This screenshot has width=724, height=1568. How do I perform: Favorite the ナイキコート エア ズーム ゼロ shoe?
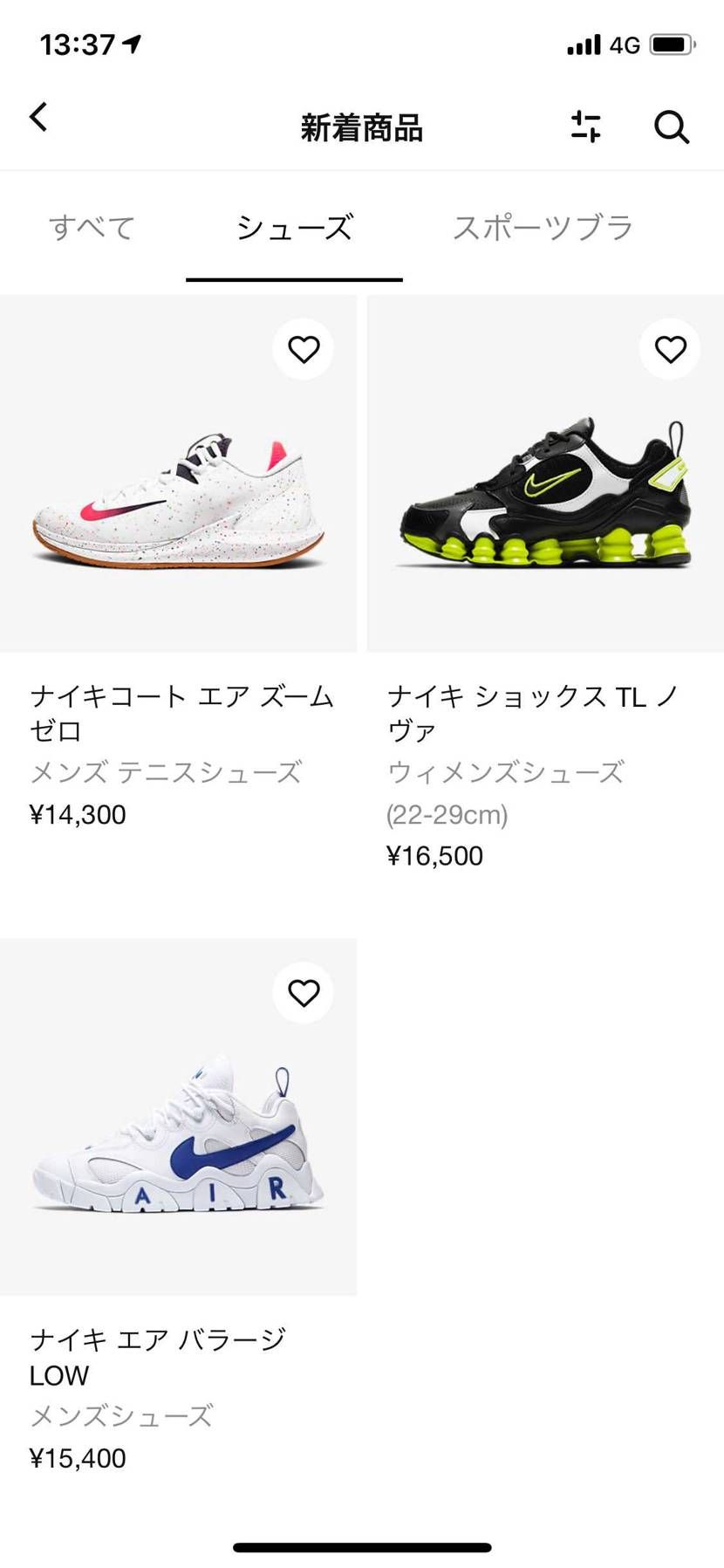click(x=304, y=349)
